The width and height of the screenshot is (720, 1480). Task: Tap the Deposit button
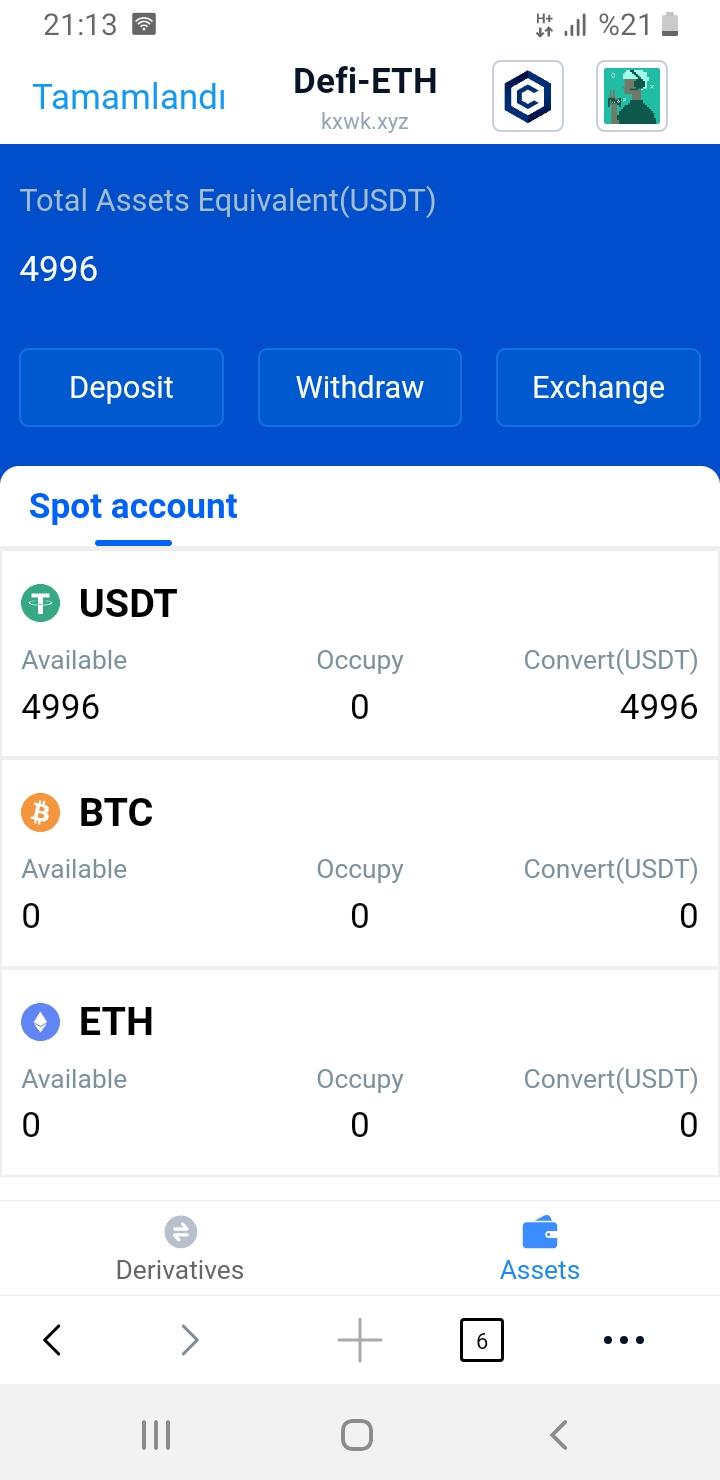[x=121, y=387]
